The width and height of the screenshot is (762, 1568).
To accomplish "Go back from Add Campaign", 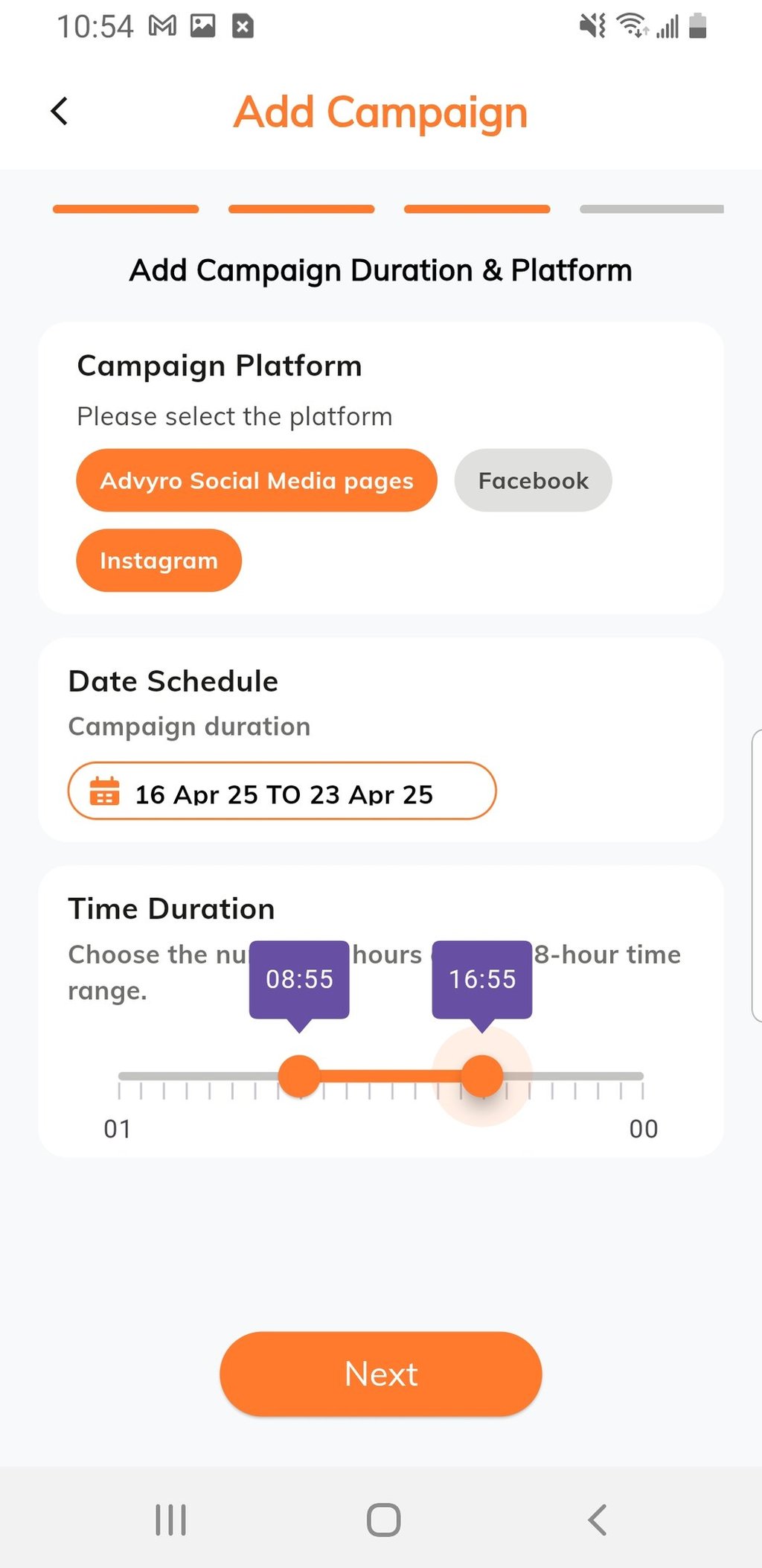I will point(60,112).
